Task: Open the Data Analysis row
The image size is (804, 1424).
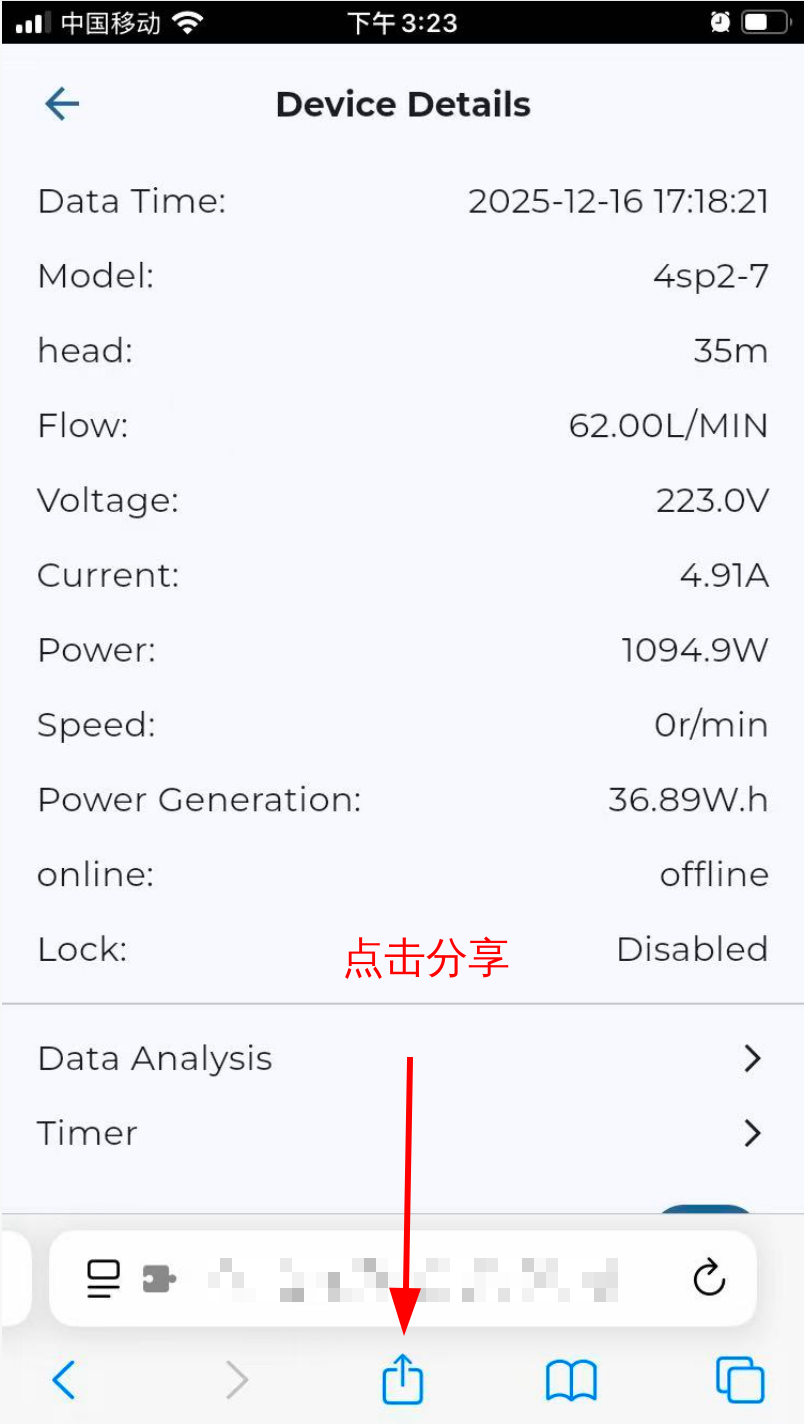Action: pyautogui.click(x=400, y=1058)
